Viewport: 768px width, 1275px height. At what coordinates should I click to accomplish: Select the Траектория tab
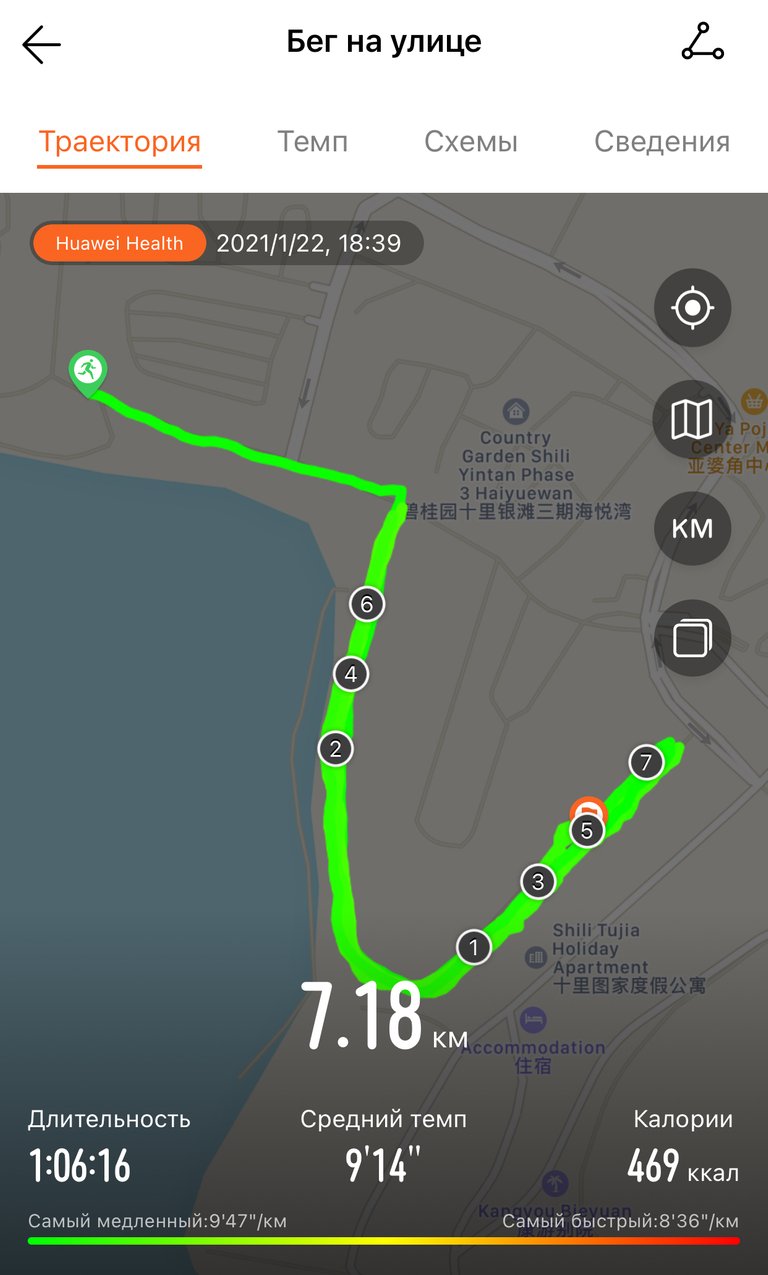(120, 141)
